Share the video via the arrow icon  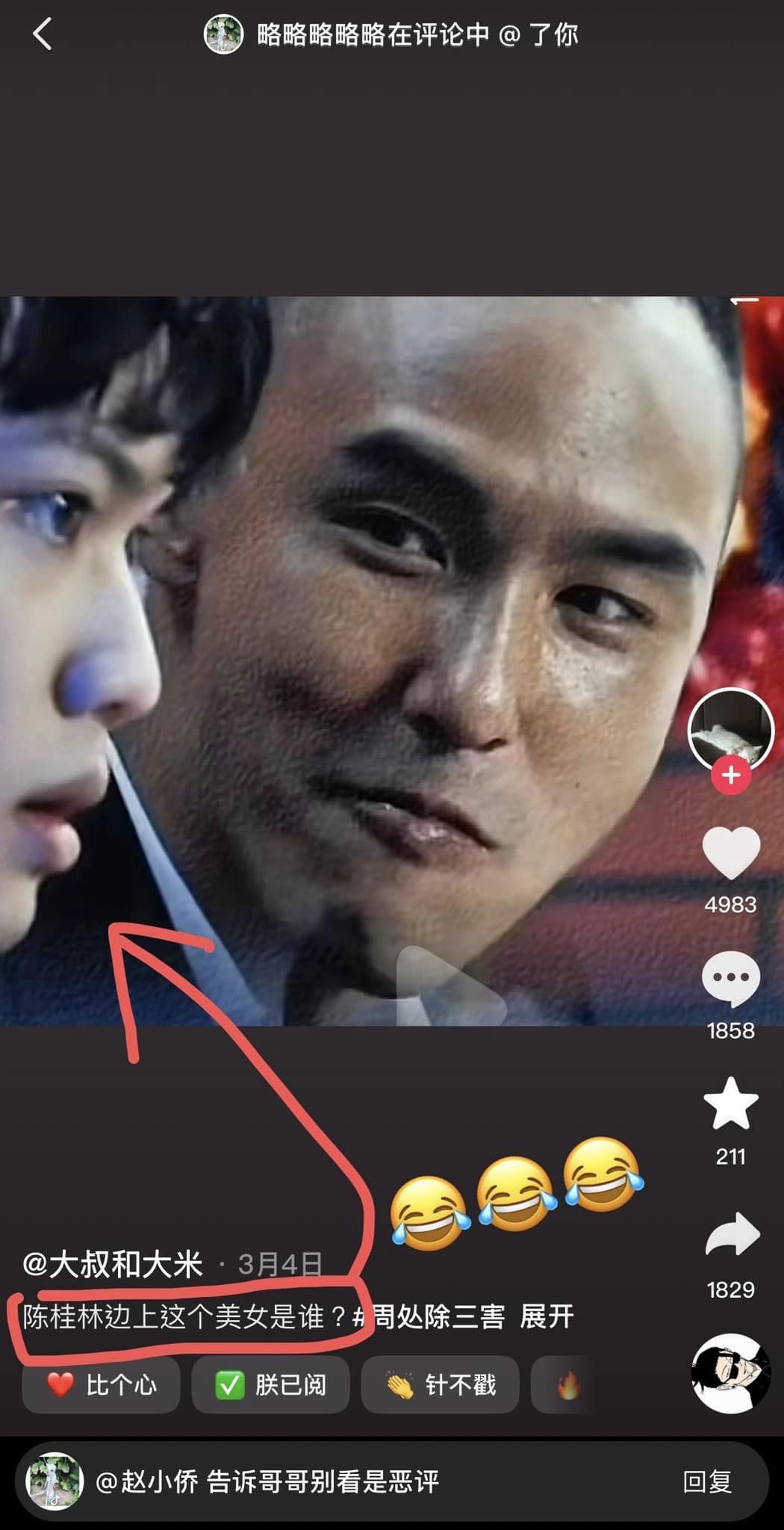pyautogui.click(x=732, y=1235)
